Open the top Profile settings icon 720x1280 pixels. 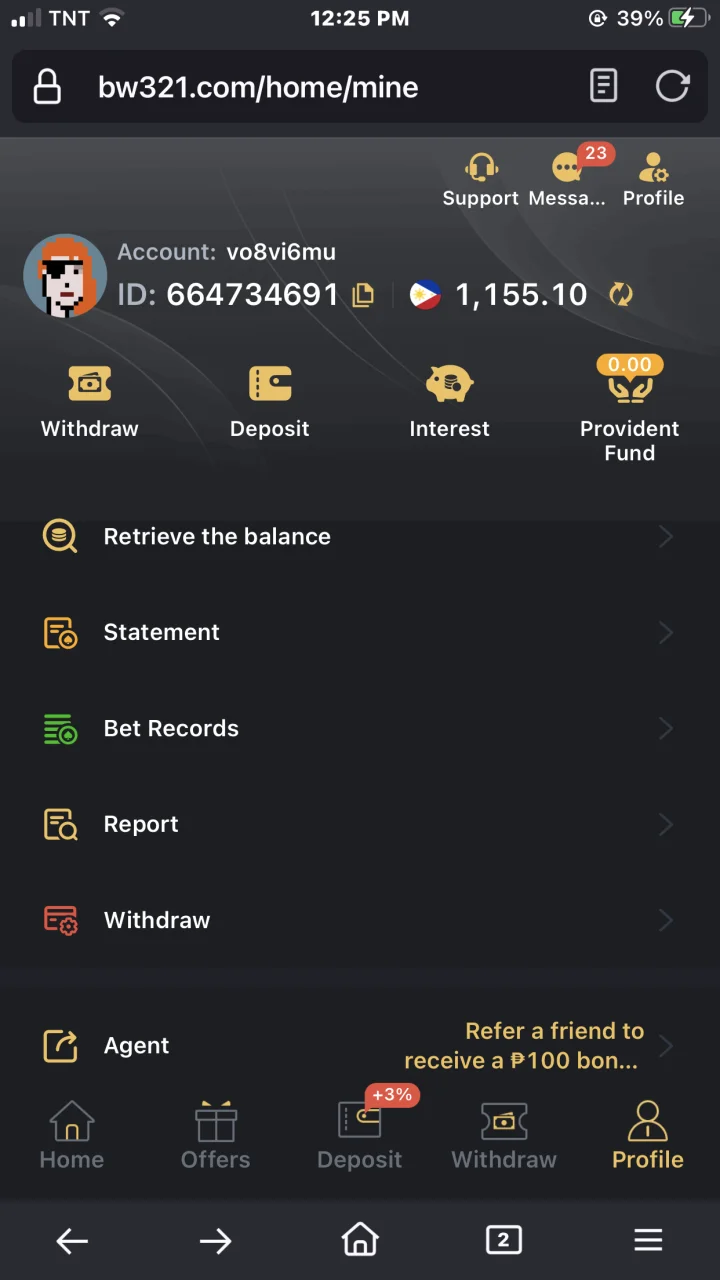[654, 180]
